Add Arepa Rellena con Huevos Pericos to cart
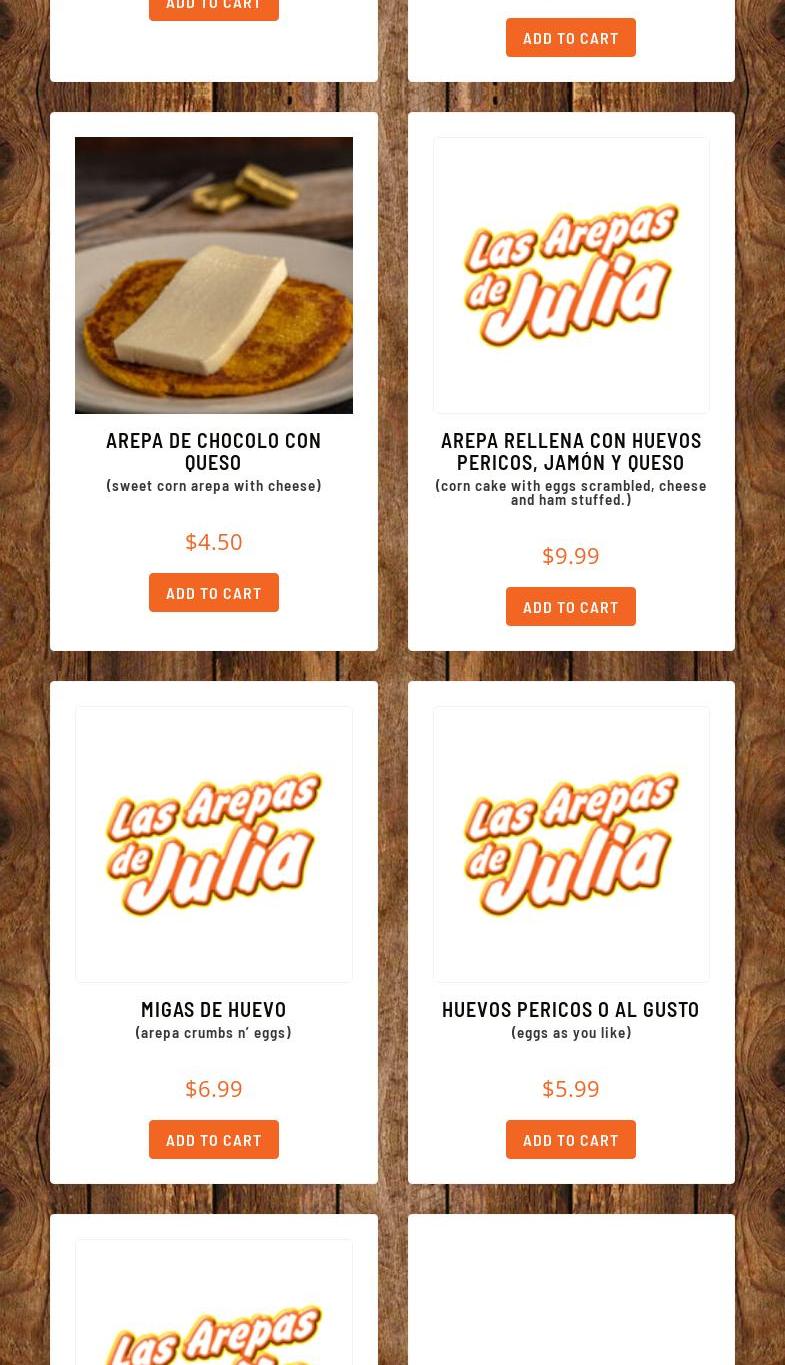The height and width of the screenshot is (1365, 785). (570, 607)
